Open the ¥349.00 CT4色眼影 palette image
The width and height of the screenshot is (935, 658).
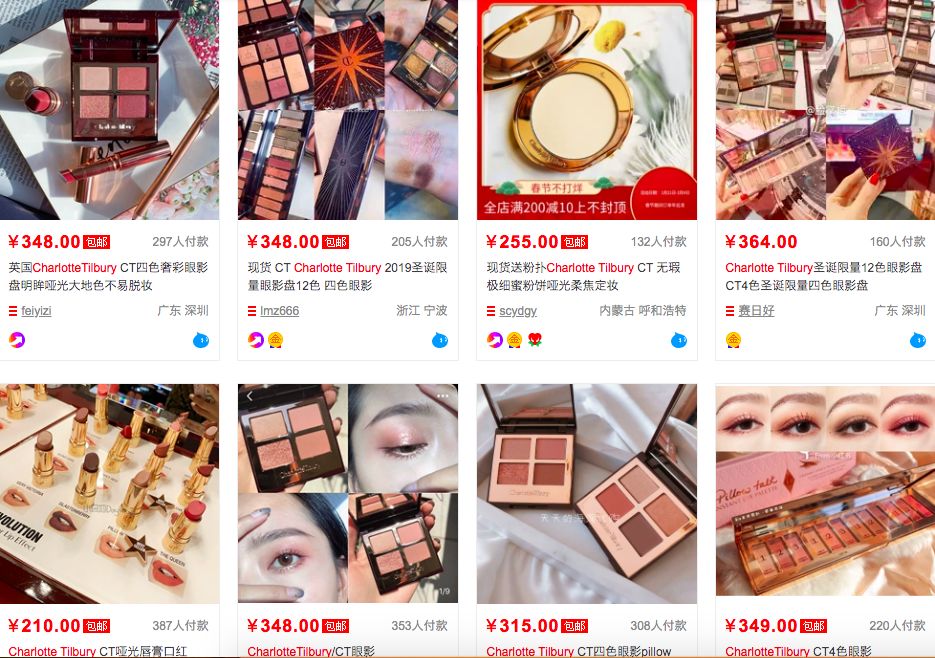825,494
